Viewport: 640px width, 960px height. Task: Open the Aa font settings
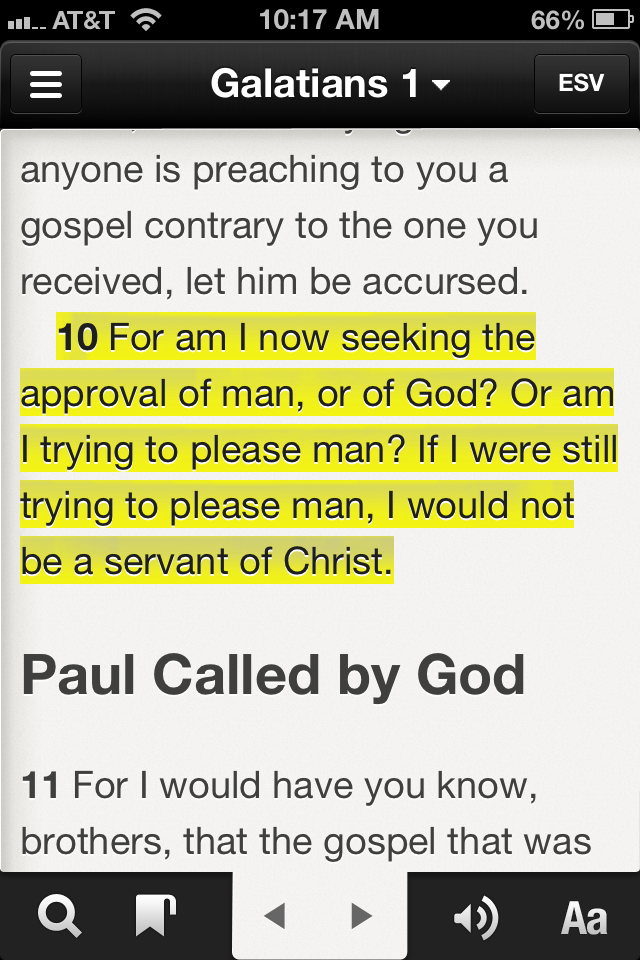pyautogui.click(x=584, y=916)
